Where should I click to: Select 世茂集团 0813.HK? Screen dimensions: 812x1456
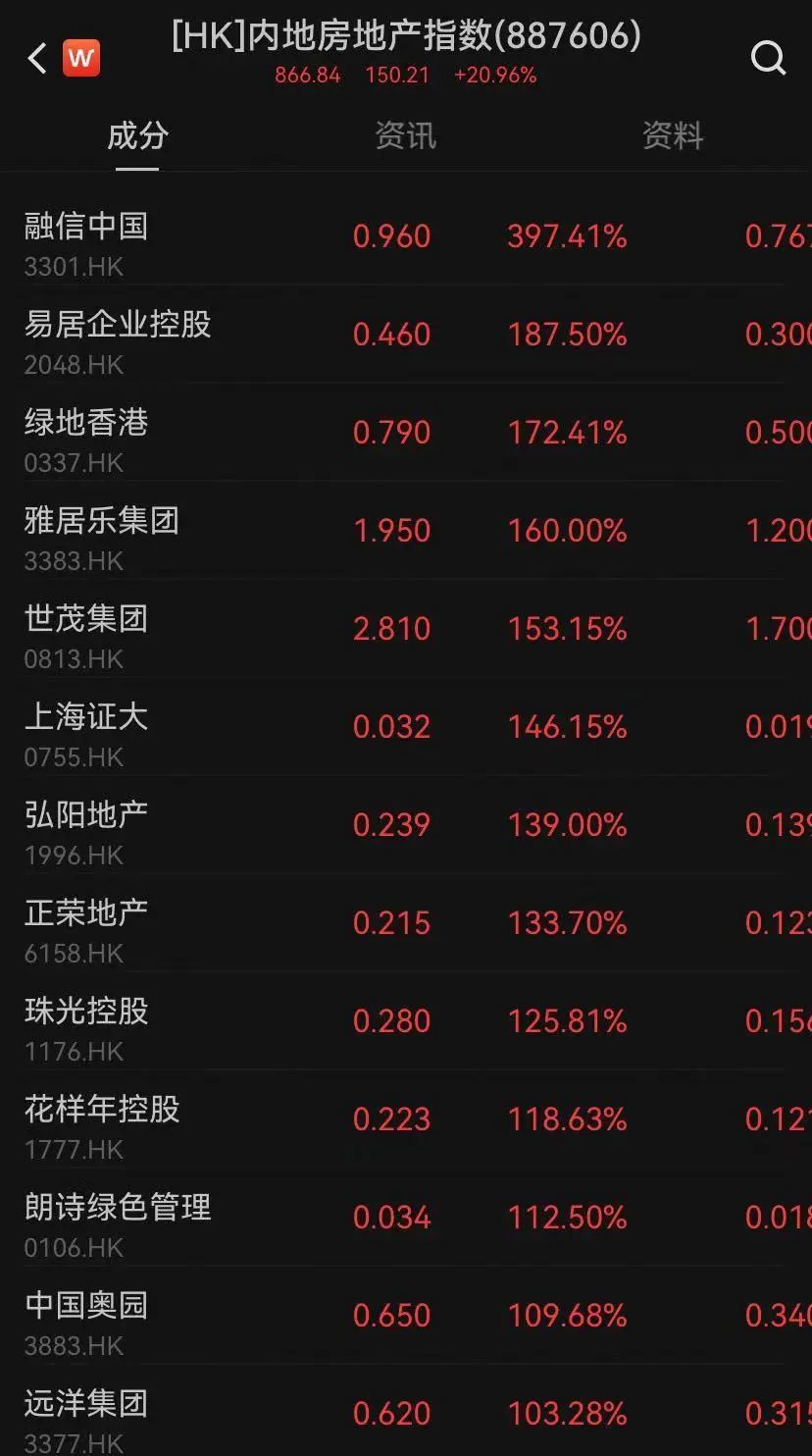pyautogui.click(x=86, y=631)
